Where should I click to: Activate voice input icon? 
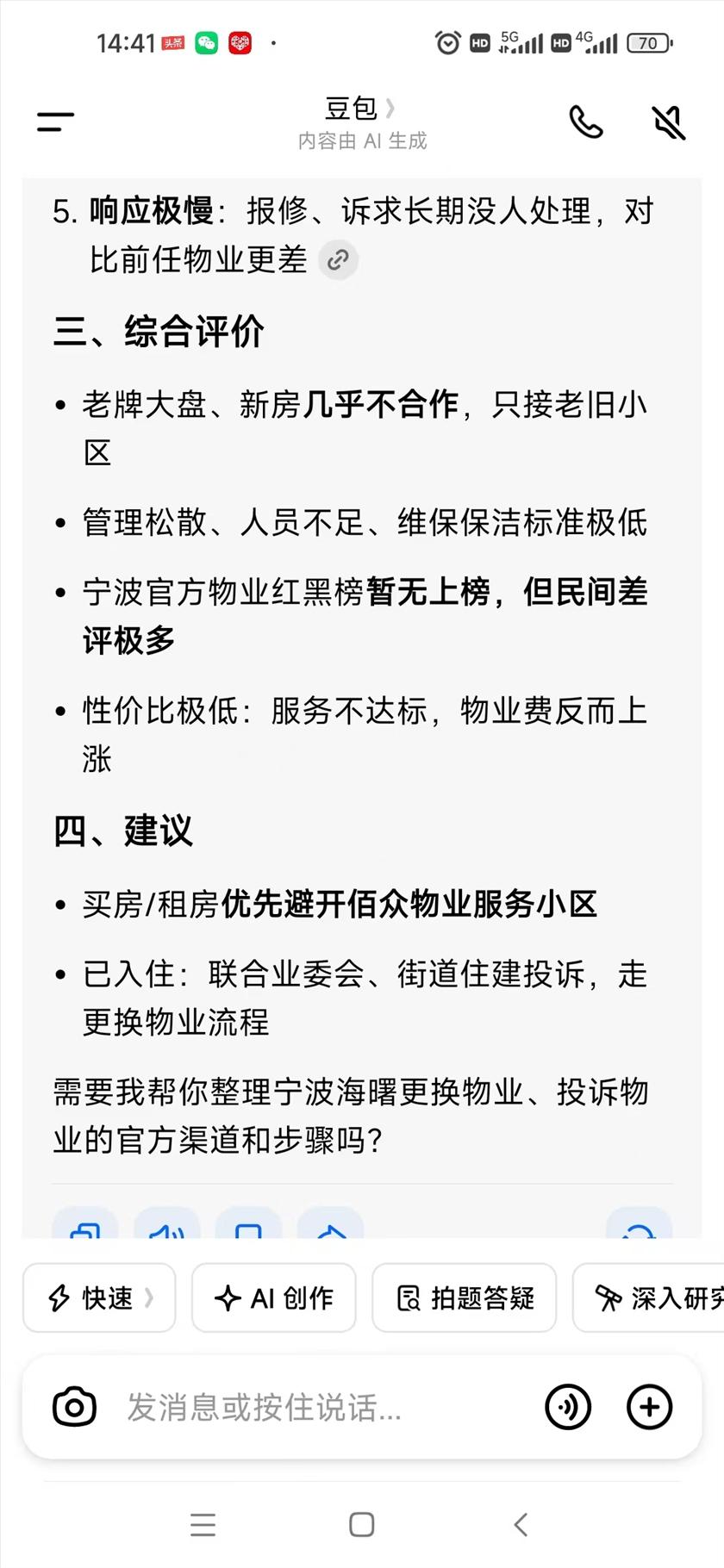(x=568, y=1407)
